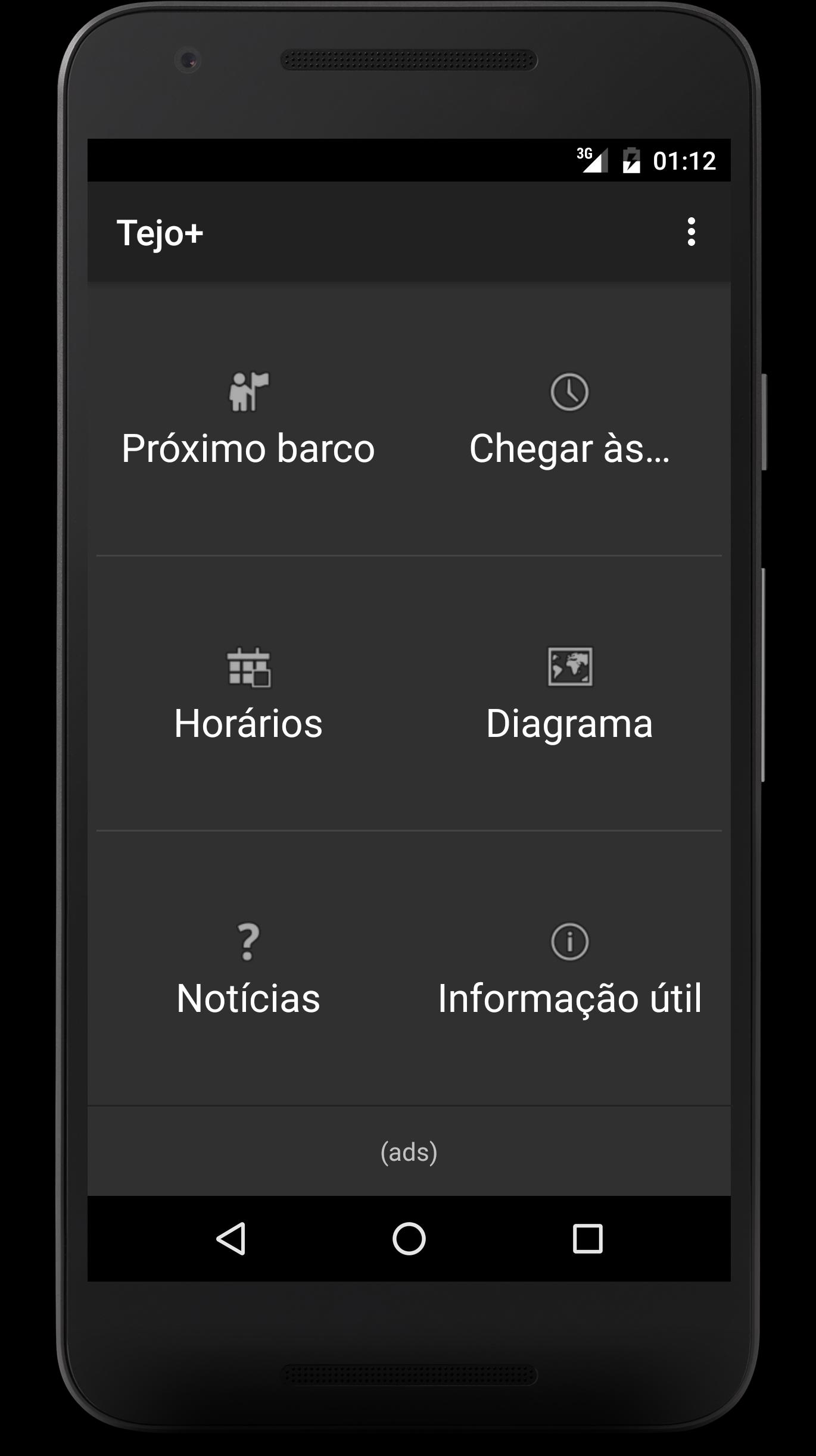Tap the info icon above Informação útil

(x=568, y=942)
